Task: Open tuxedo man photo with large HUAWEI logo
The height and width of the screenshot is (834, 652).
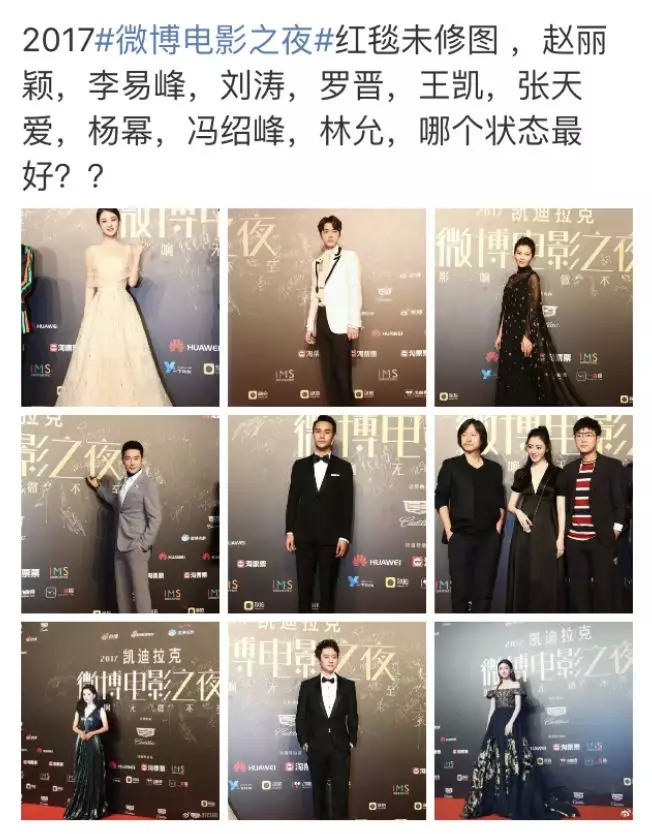Action: [326, 514]
